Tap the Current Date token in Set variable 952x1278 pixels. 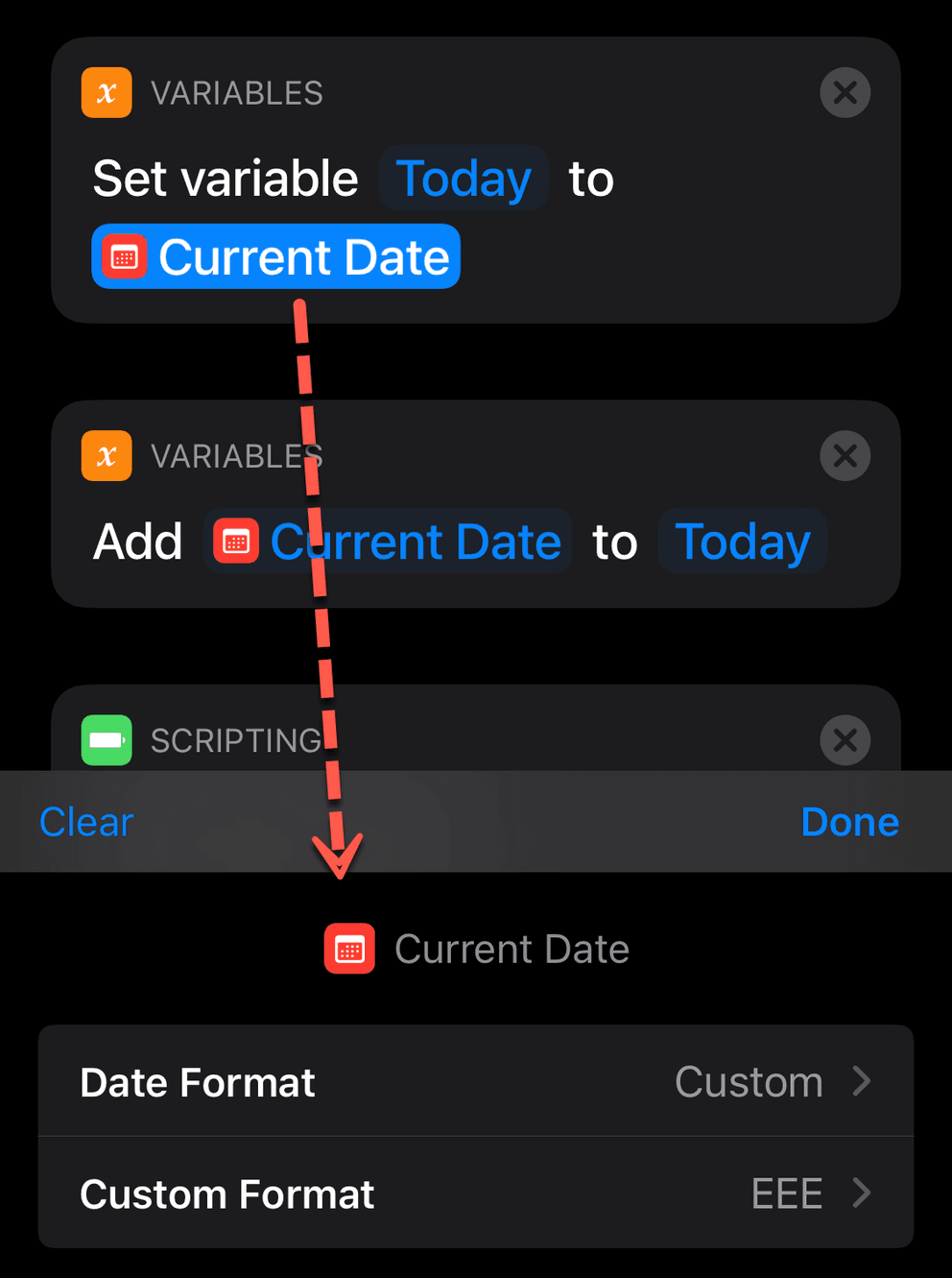tap(275, 256)
